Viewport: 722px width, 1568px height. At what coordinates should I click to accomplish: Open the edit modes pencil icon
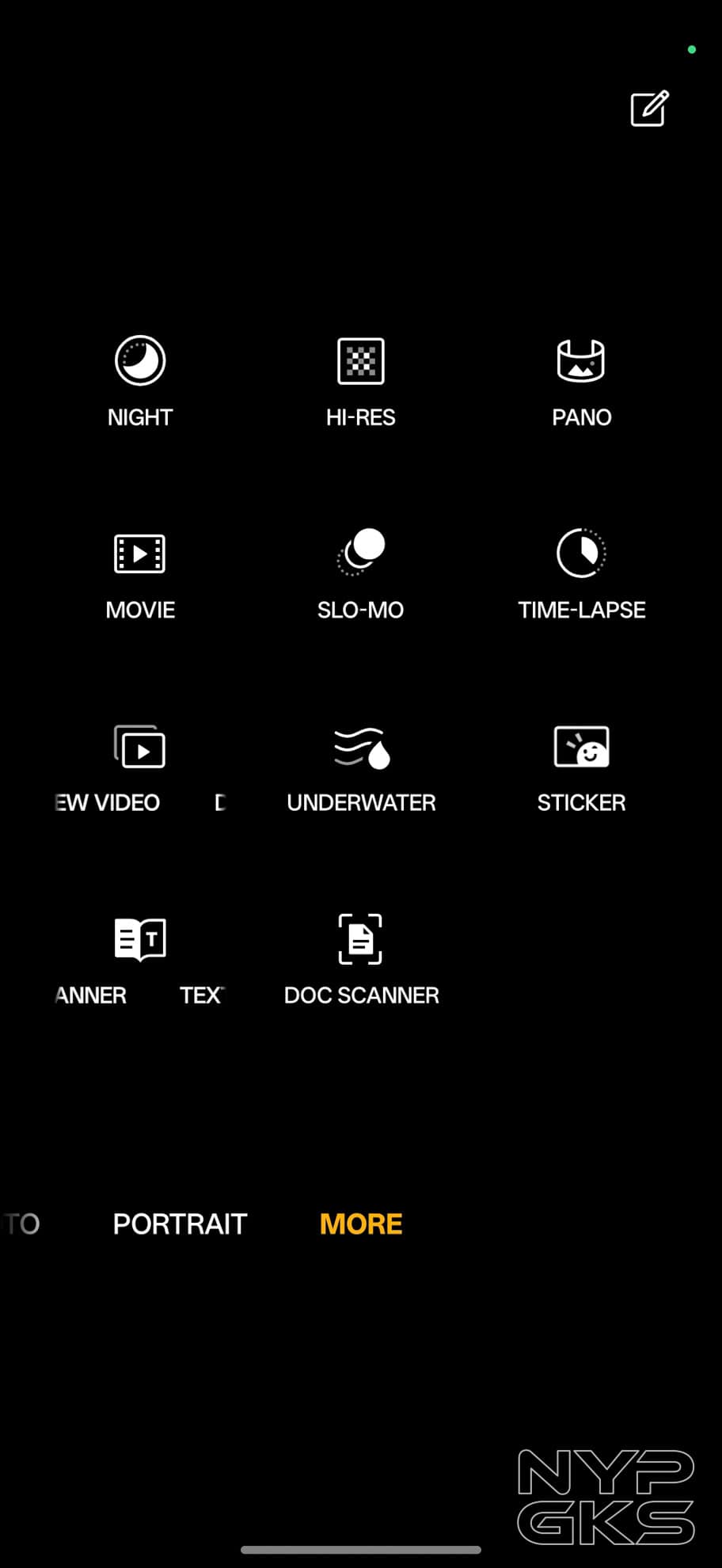click(x=649, y=109)
